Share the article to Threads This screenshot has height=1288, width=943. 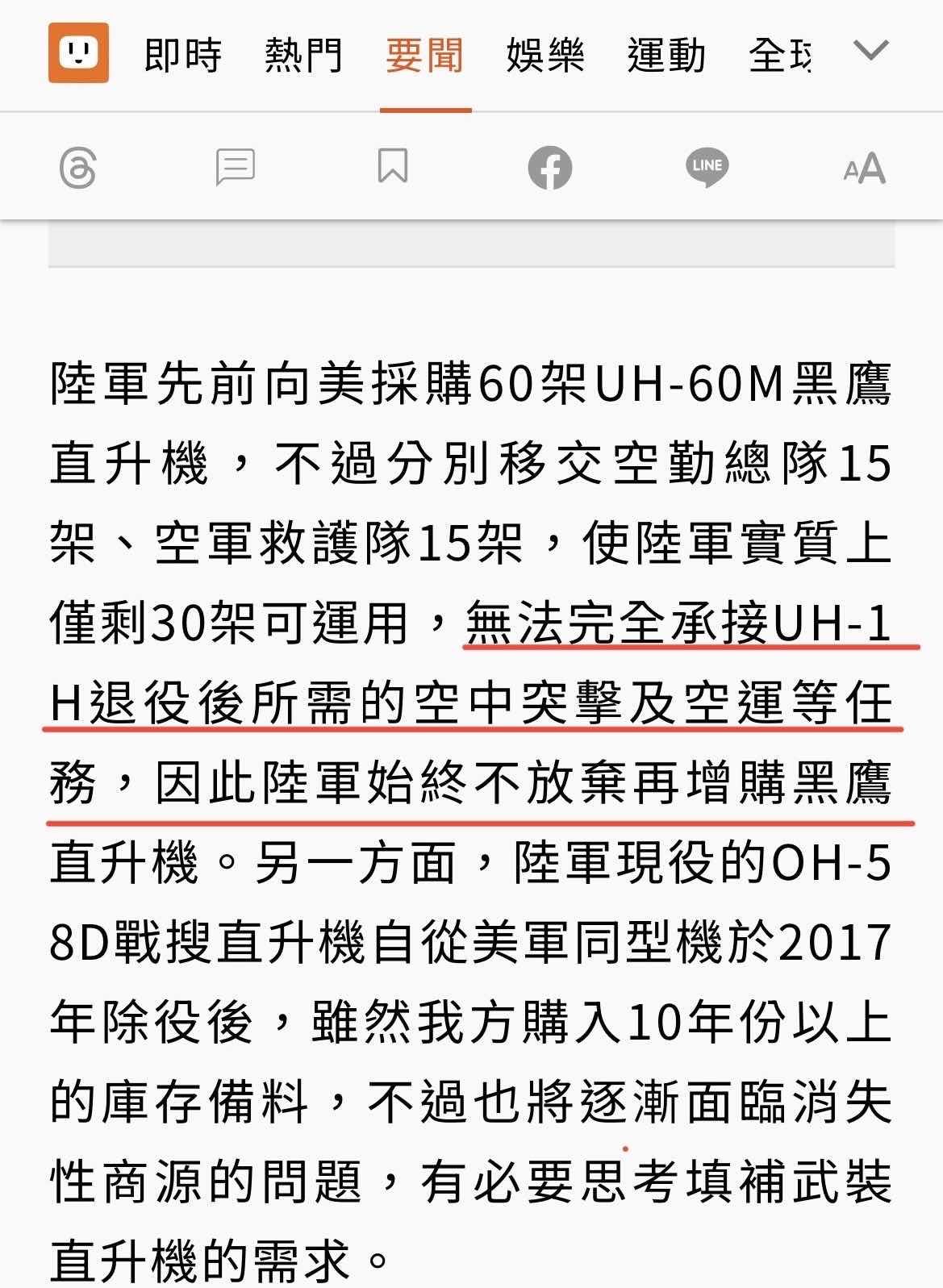pos(78,168)
